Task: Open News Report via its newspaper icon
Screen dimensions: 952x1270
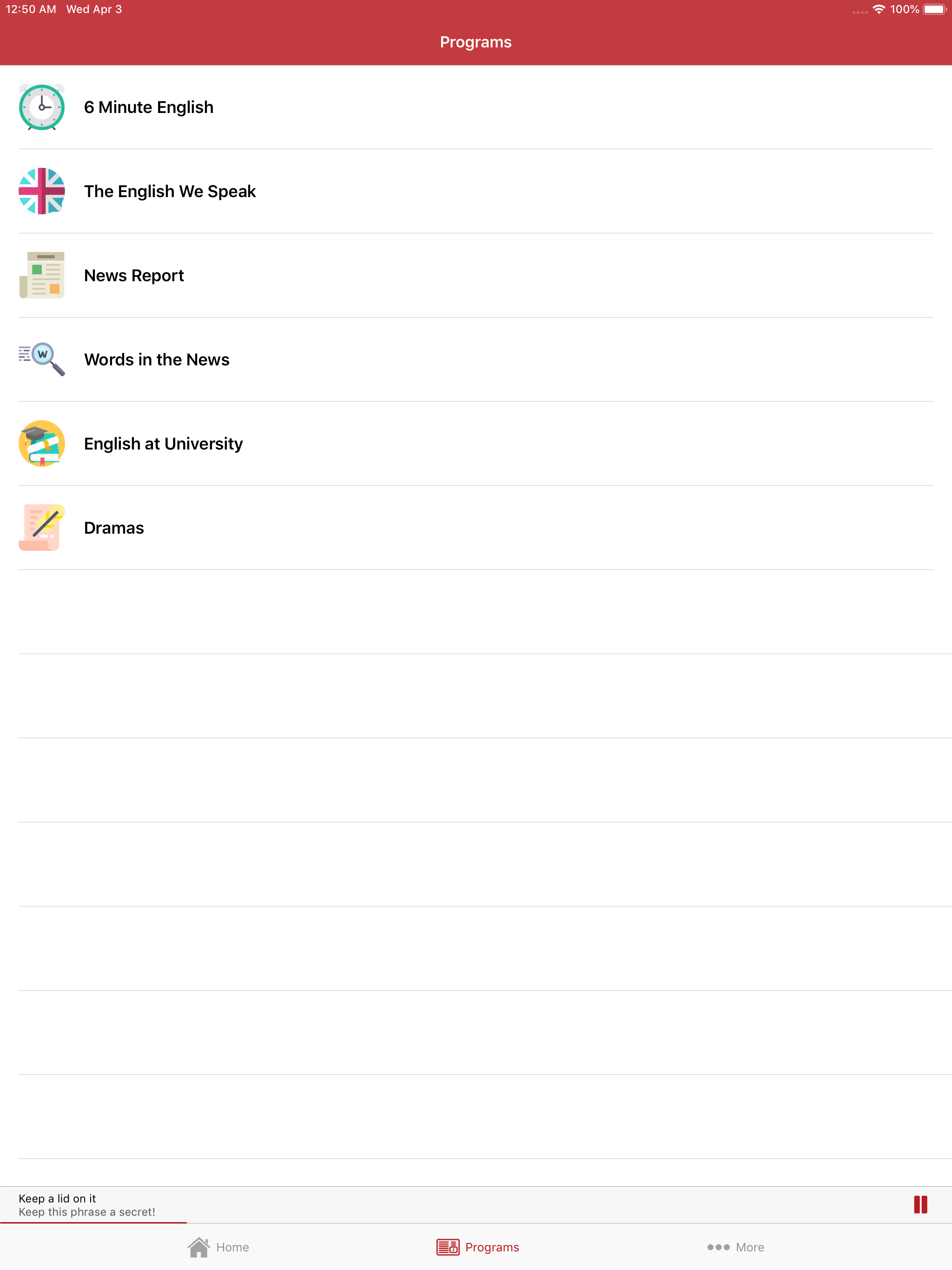Action: (42, 275)
